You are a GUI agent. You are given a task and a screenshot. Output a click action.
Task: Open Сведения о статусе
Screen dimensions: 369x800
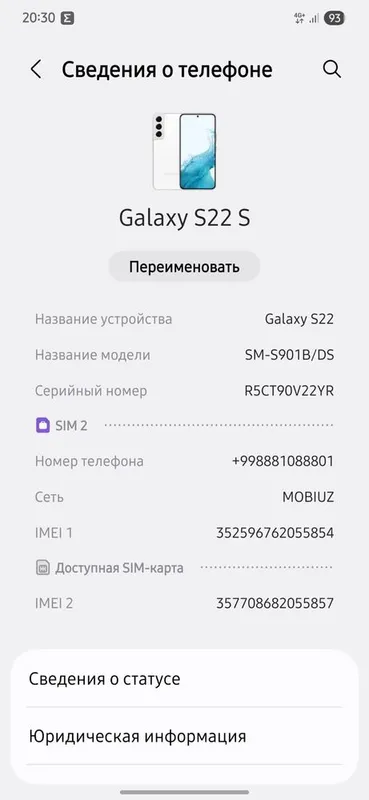[x=184, y=679]
